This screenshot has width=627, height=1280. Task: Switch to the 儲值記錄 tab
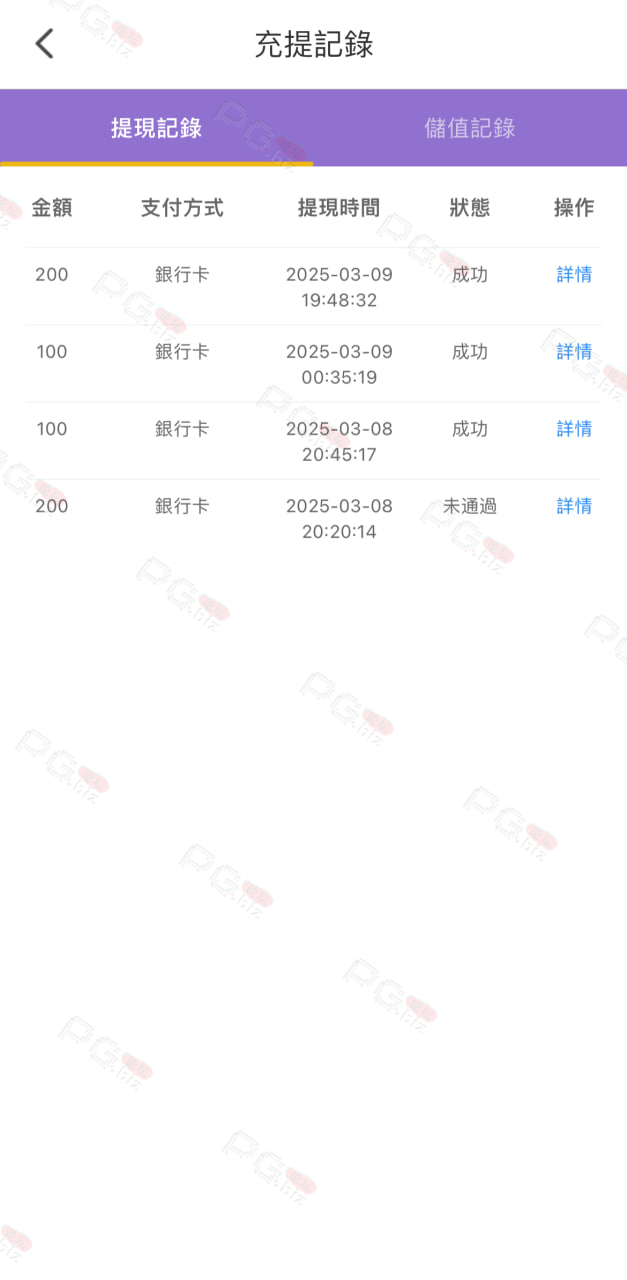[x=470, y=128]
